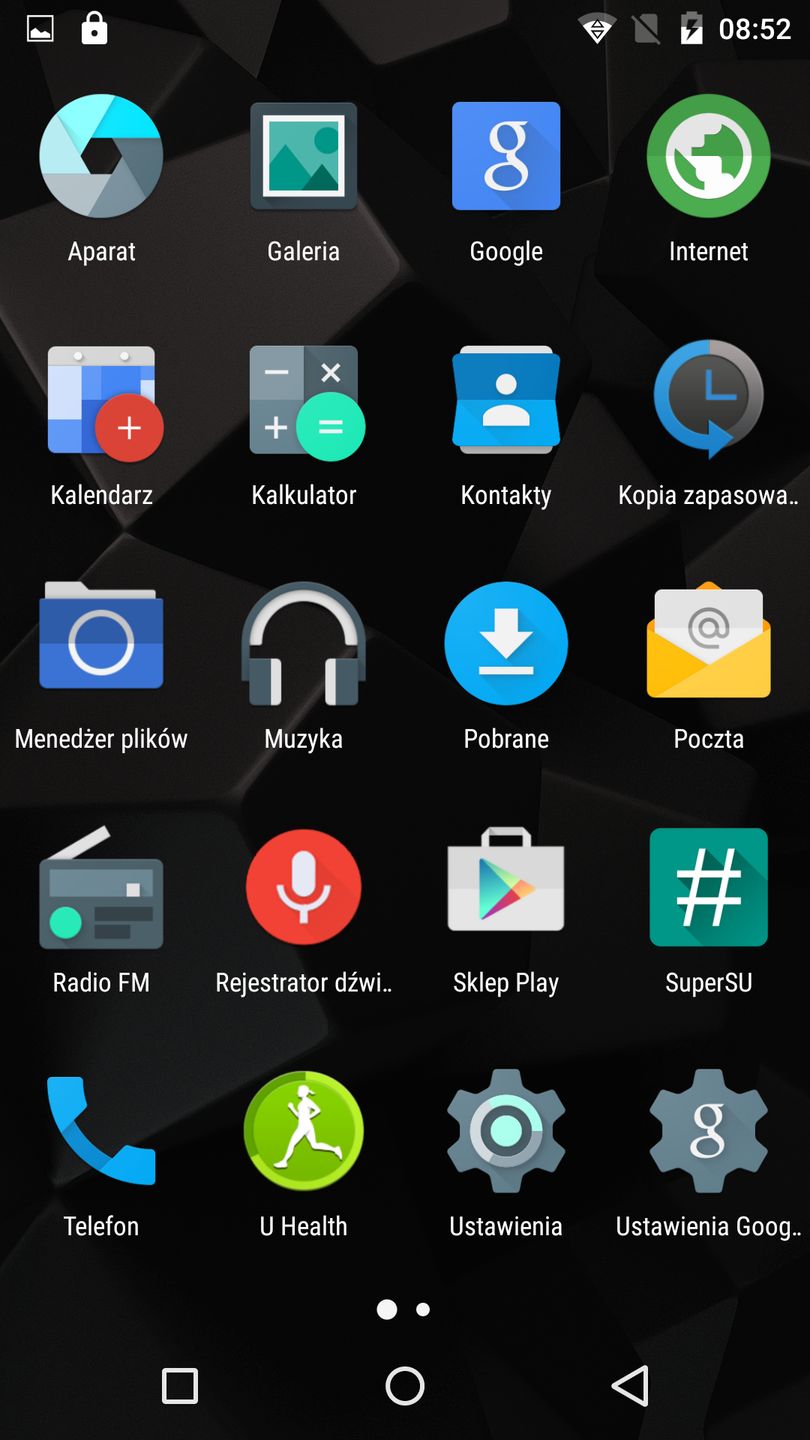Open the Kalendarz app
The image size is (810, 1440).
pyautogui.click(x=101, y=400)
